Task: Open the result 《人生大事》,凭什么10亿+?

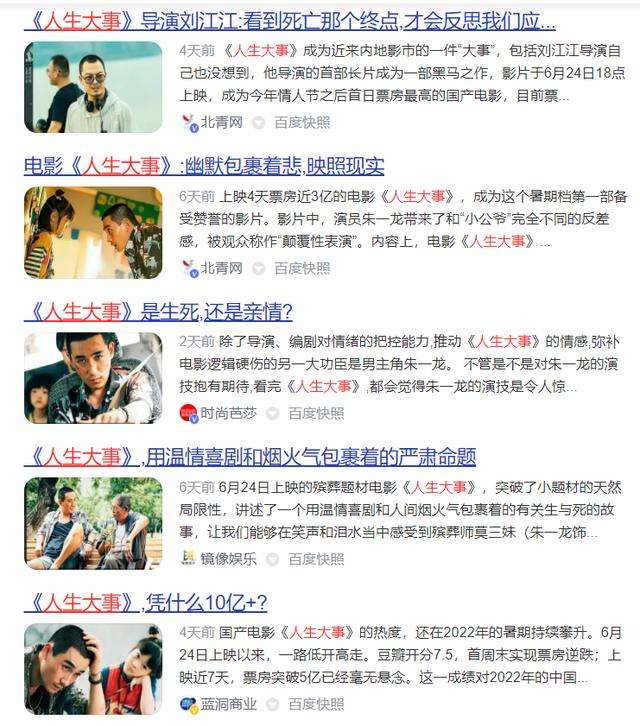Action: (x=146, y=603)
